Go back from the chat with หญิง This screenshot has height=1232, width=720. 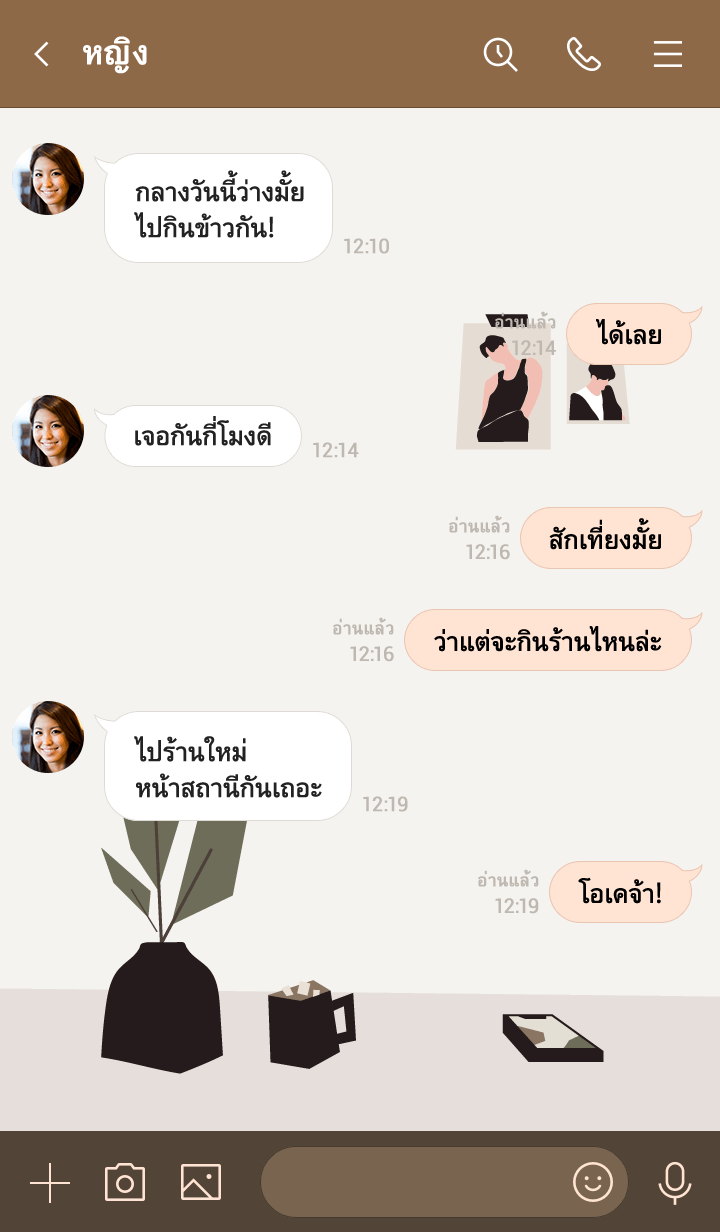pyautogui.click(x=41, y=54)
